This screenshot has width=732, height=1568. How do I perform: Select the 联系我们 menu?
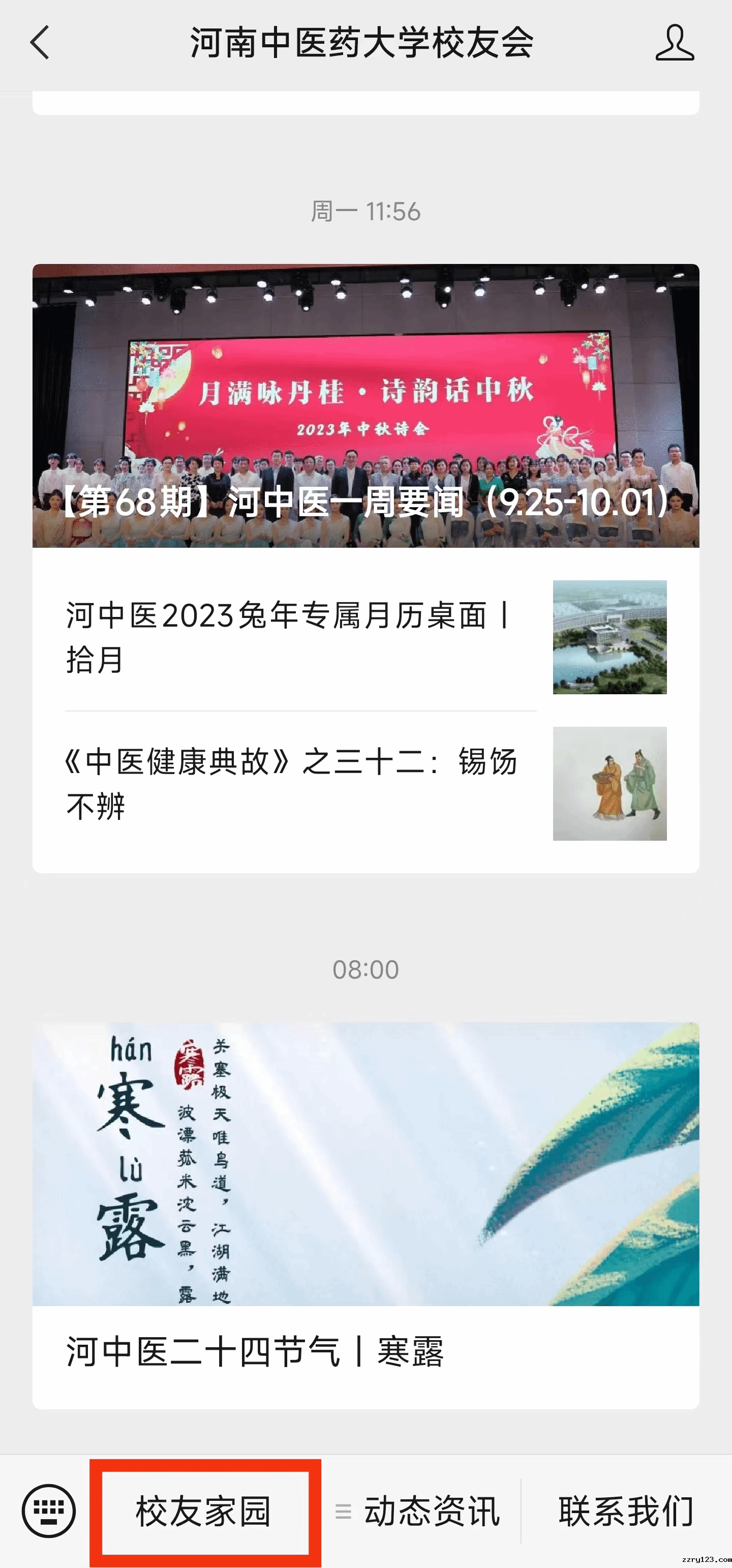(626, 1511)
